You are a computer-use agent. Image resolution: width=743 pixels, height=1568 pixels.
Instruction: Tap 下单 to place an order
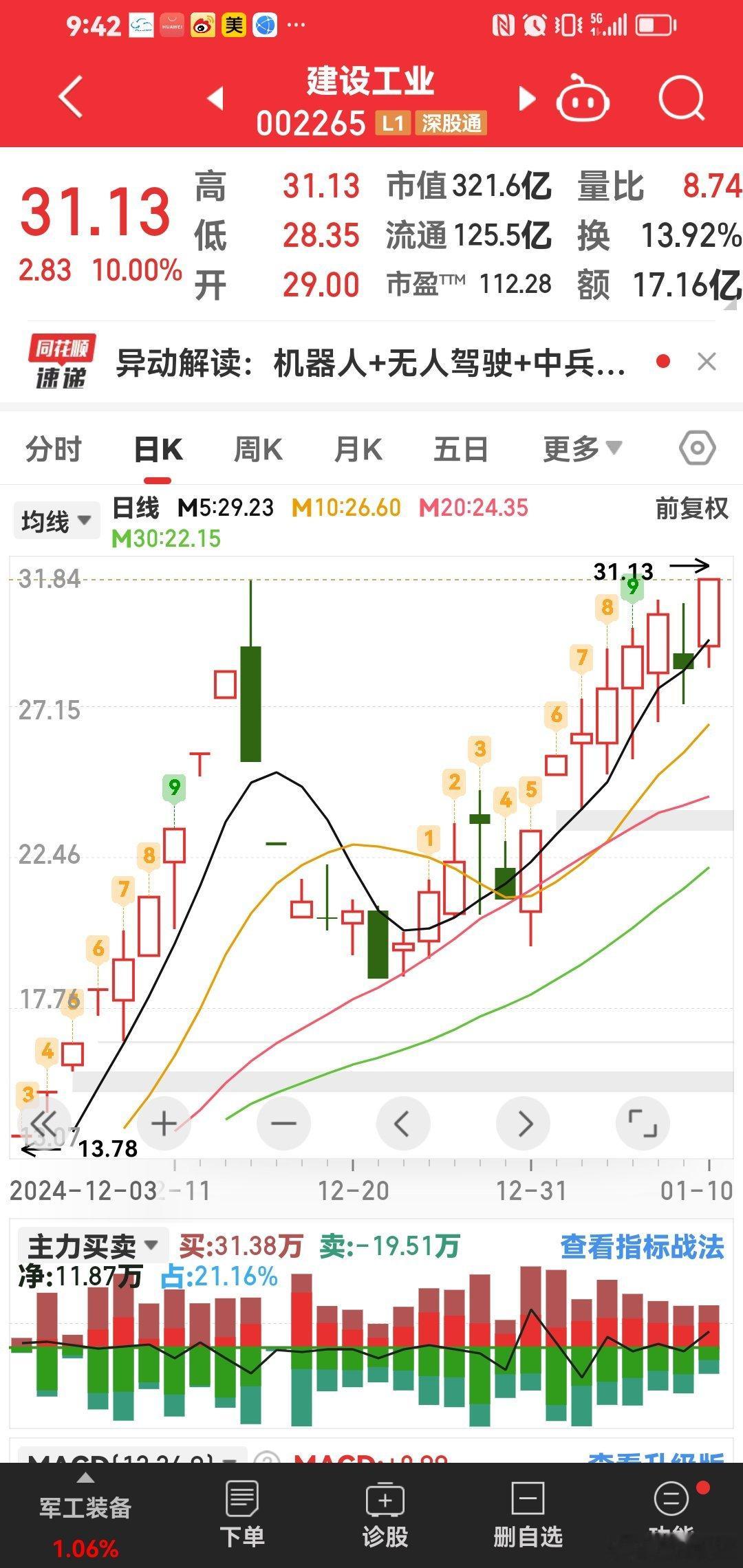[x=241, y=1514]
